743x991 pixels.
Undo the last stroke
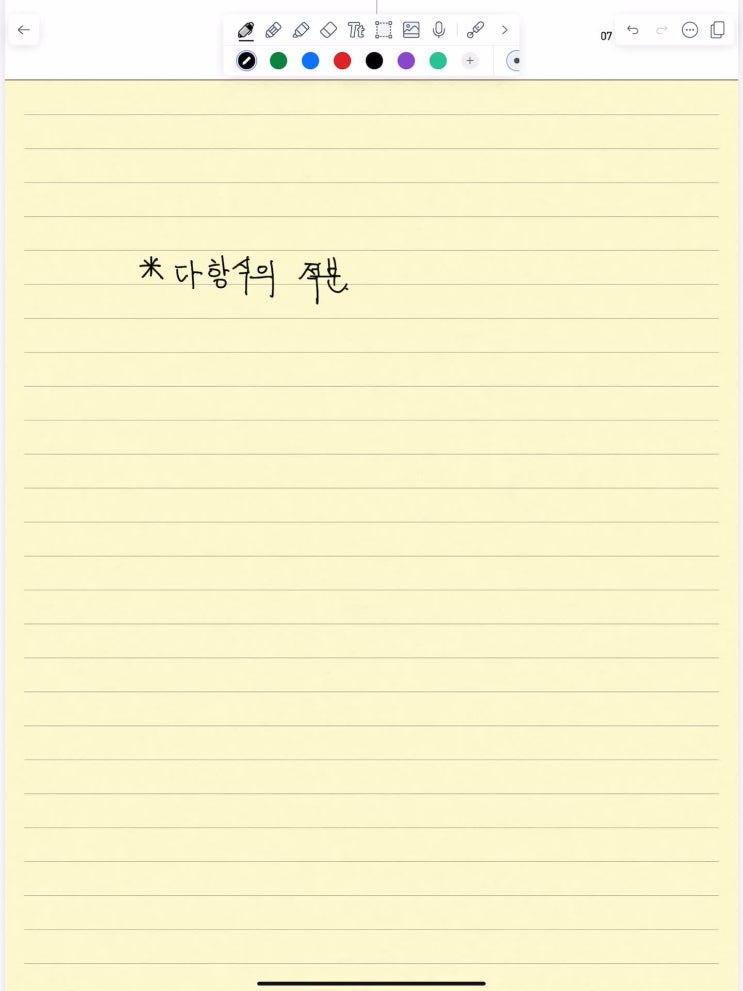click(633, 30)
